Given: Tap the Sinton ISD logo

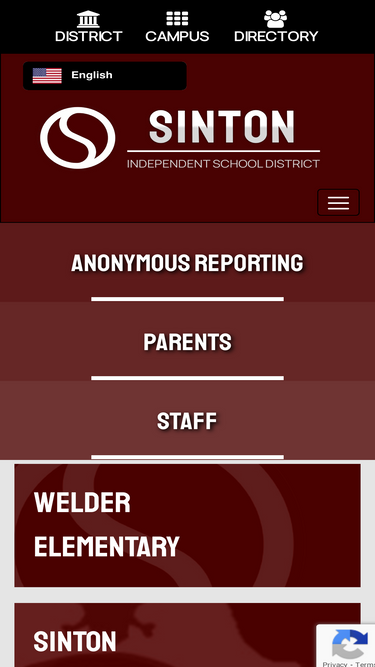Looking at the screenshot, I should click(180, 138).
